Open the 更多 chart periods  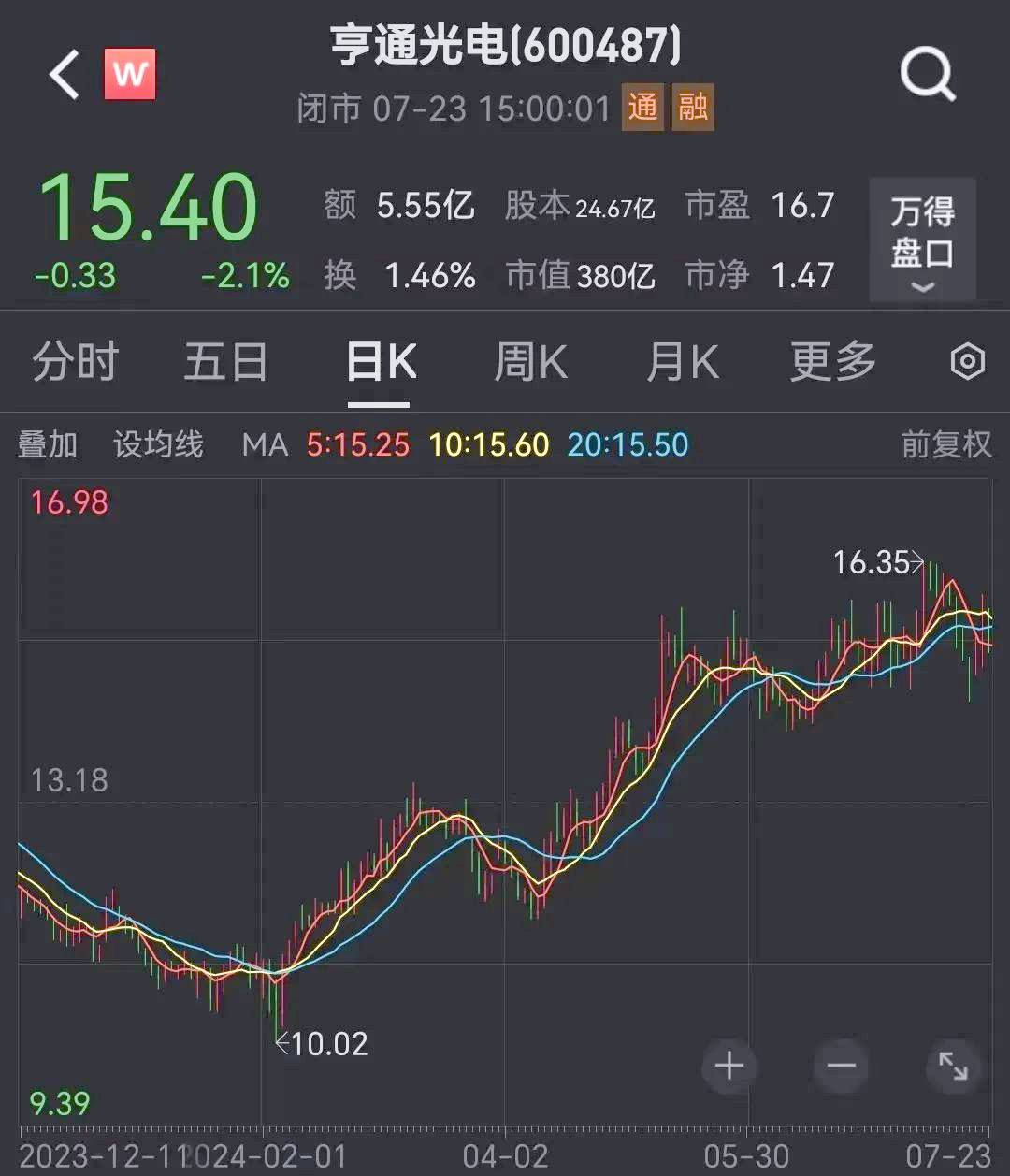coord(832,362)
